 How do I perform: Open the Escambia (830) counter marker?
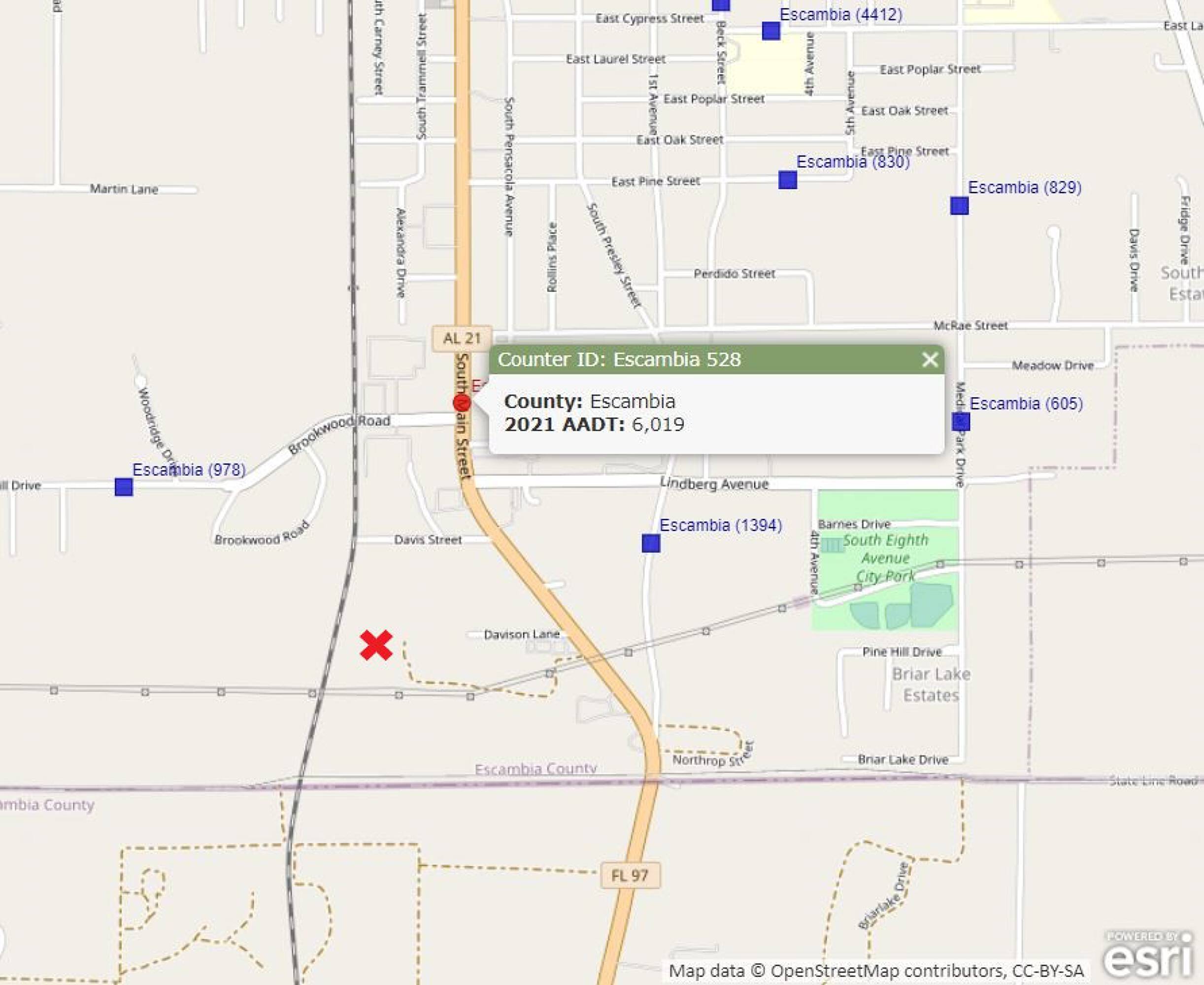click(x=788, y=180)
